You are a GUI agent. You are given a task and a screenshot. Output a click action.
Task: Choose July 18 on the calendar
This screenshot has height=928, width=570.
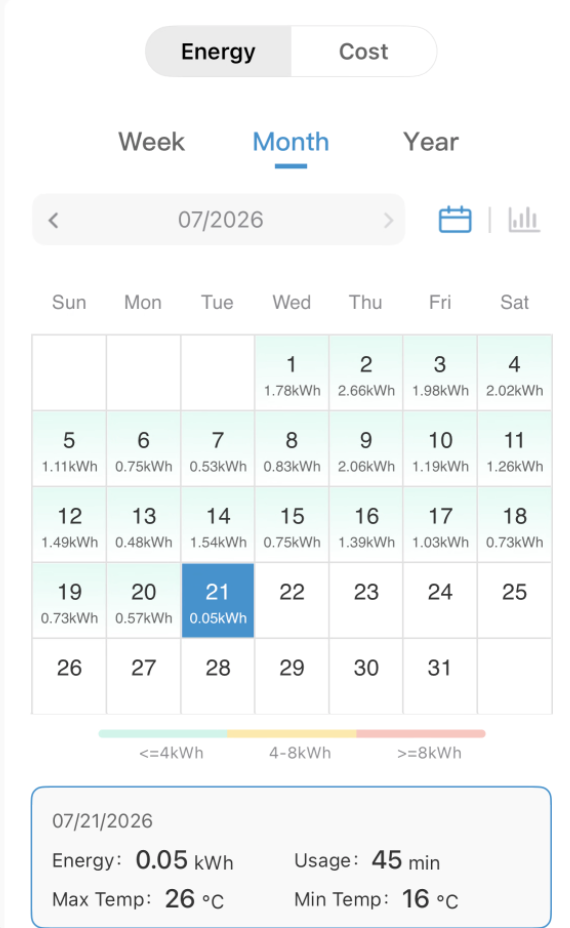click(x=514, y=525)
